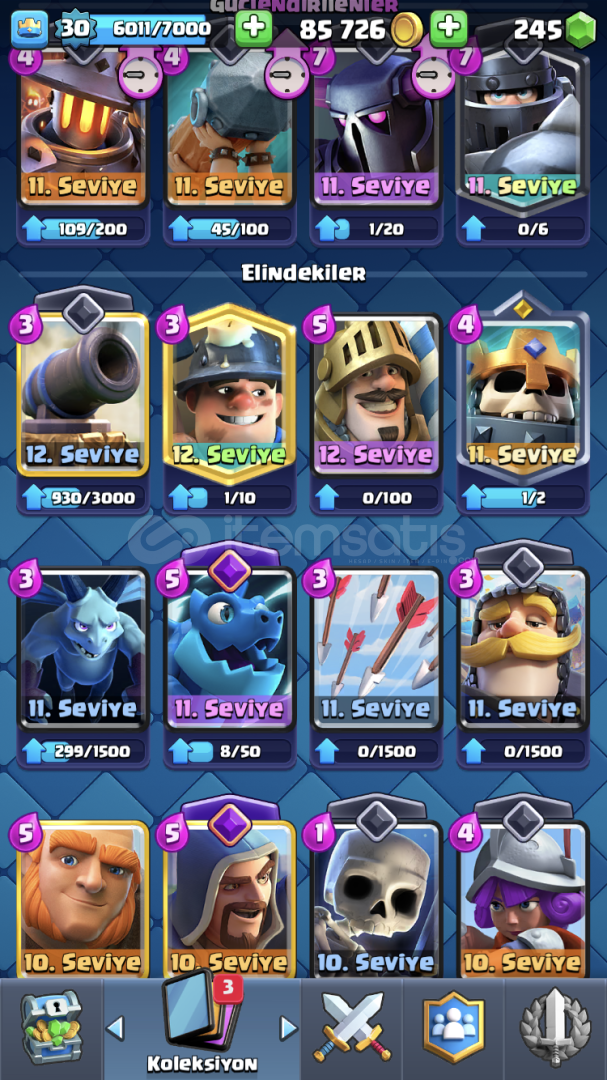Select the Prince card
The width and height of the screenshot is (607, 1080).
[376, 394]
